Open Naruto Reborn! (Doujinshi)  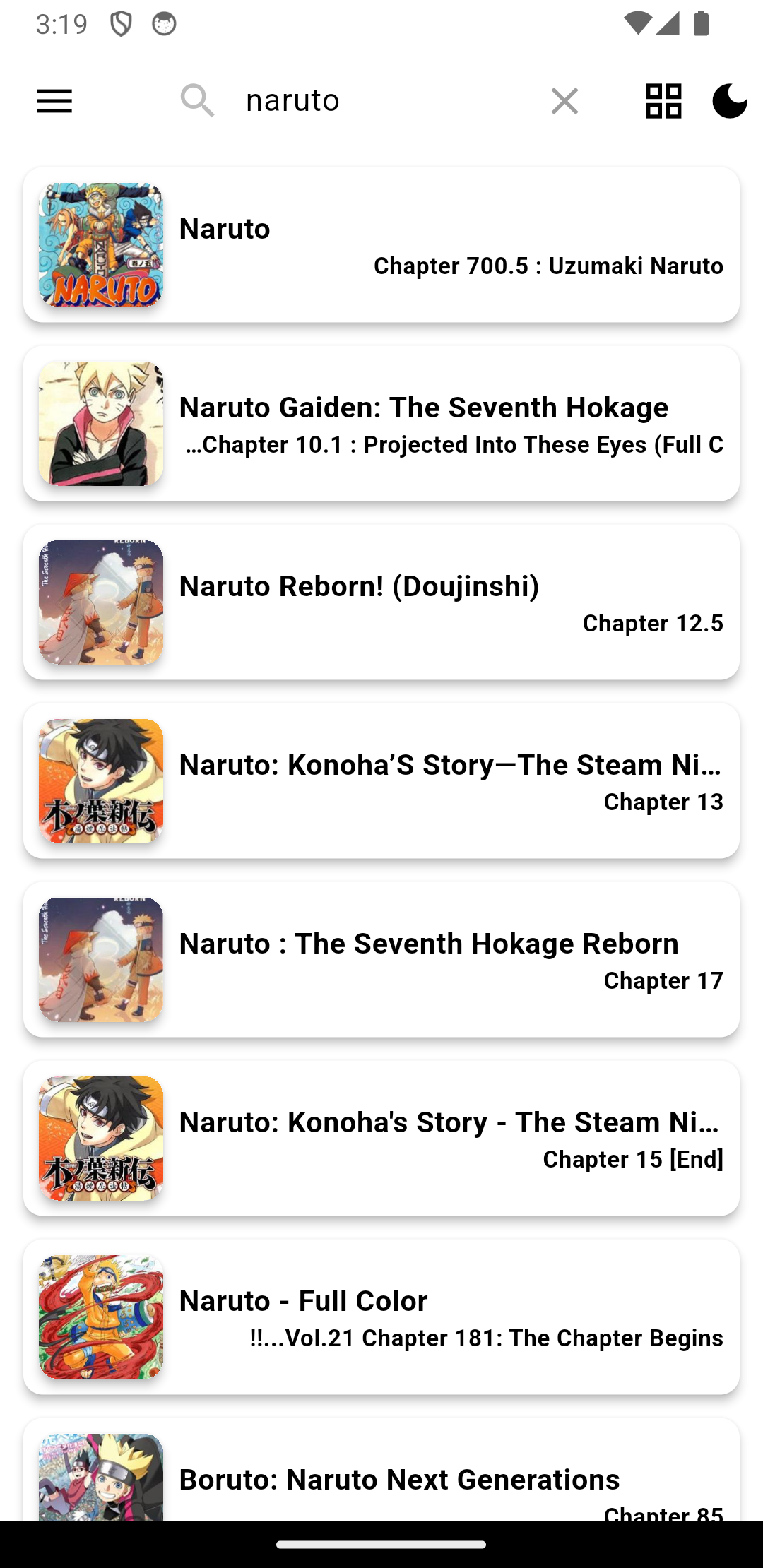[x=381, y=602]
